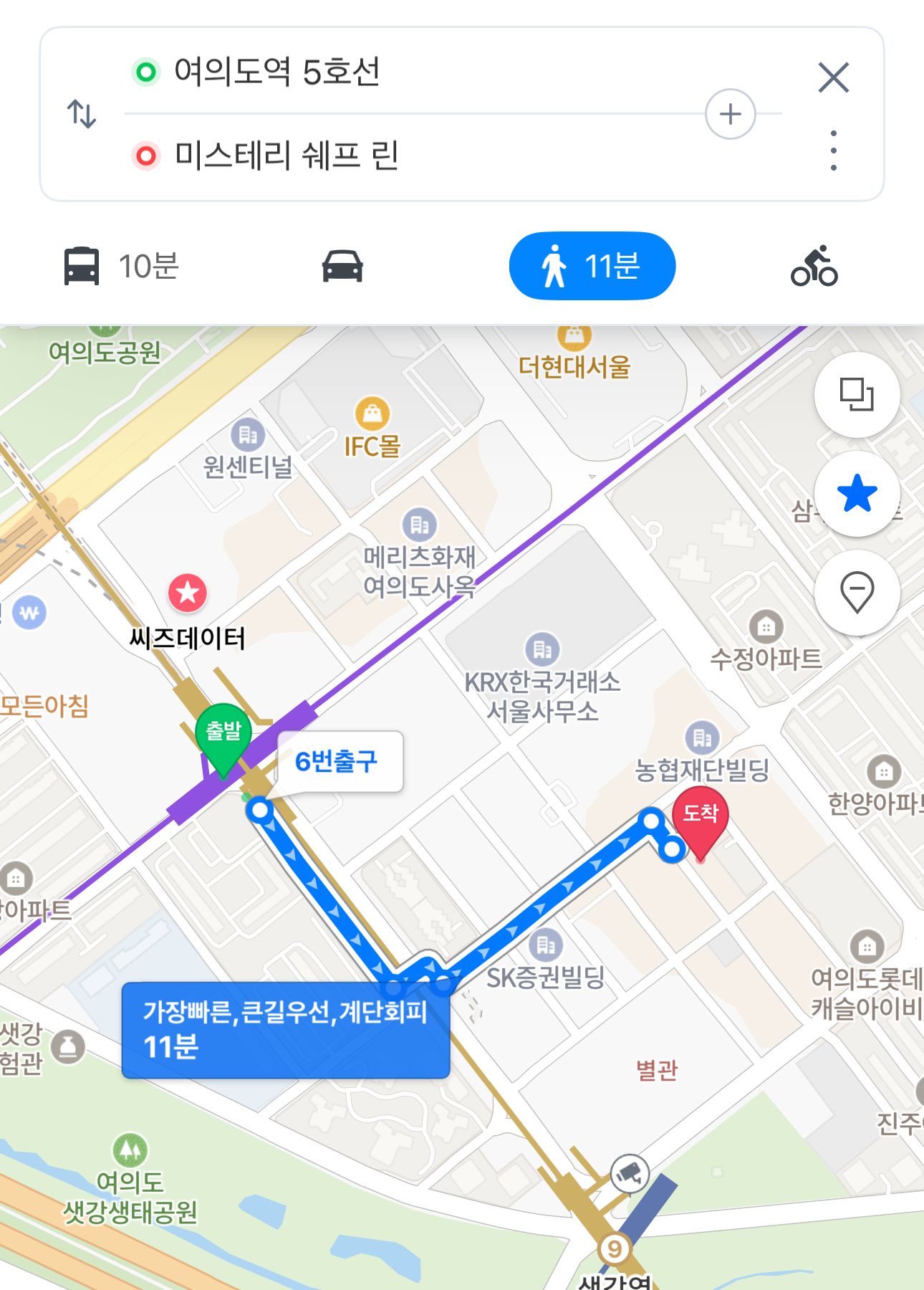Open the fastest route info card 11분
Viewport: 924px width, 1290px height.
tap(285, 1029)
